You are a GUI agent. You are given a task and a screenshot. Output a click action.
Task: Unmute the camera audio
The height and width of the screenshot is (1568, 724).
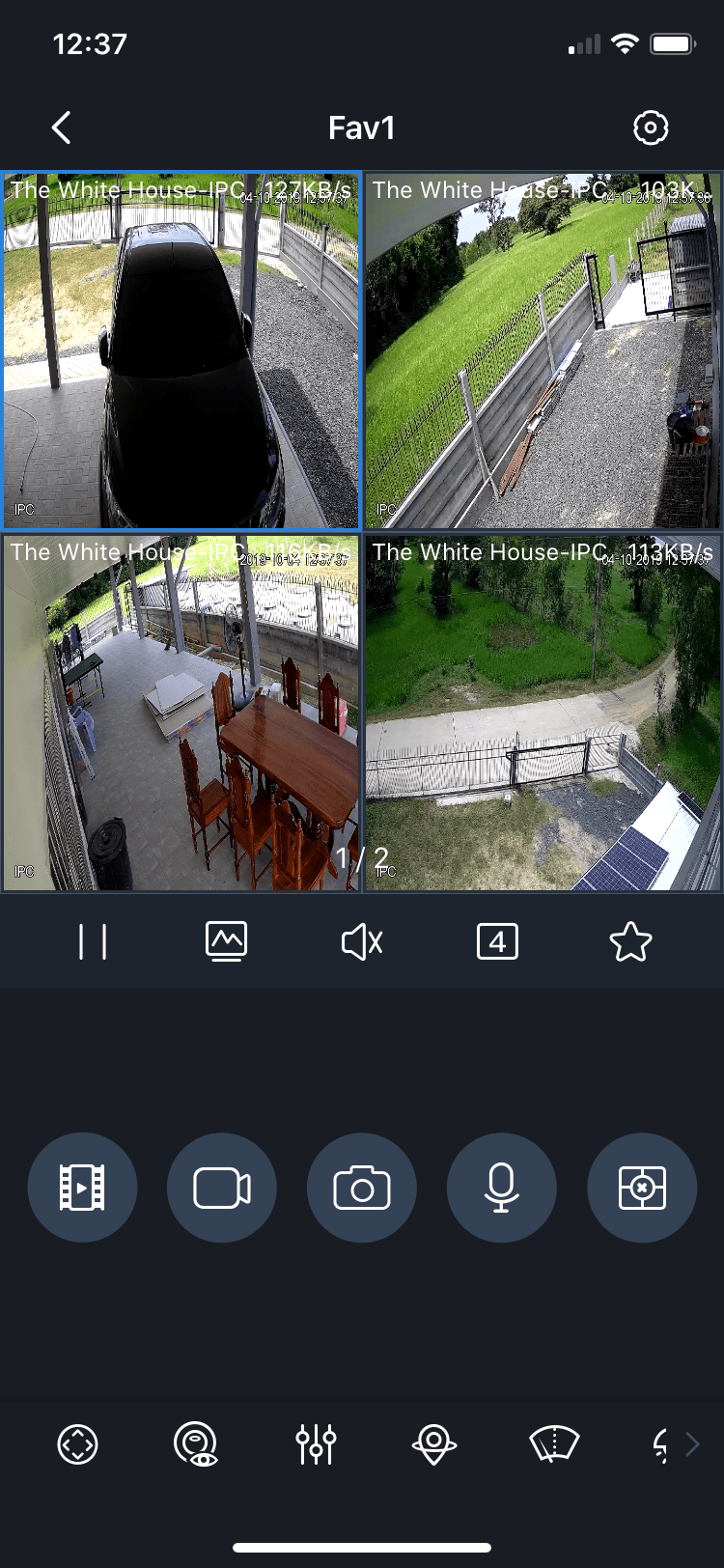click(362, 941)
